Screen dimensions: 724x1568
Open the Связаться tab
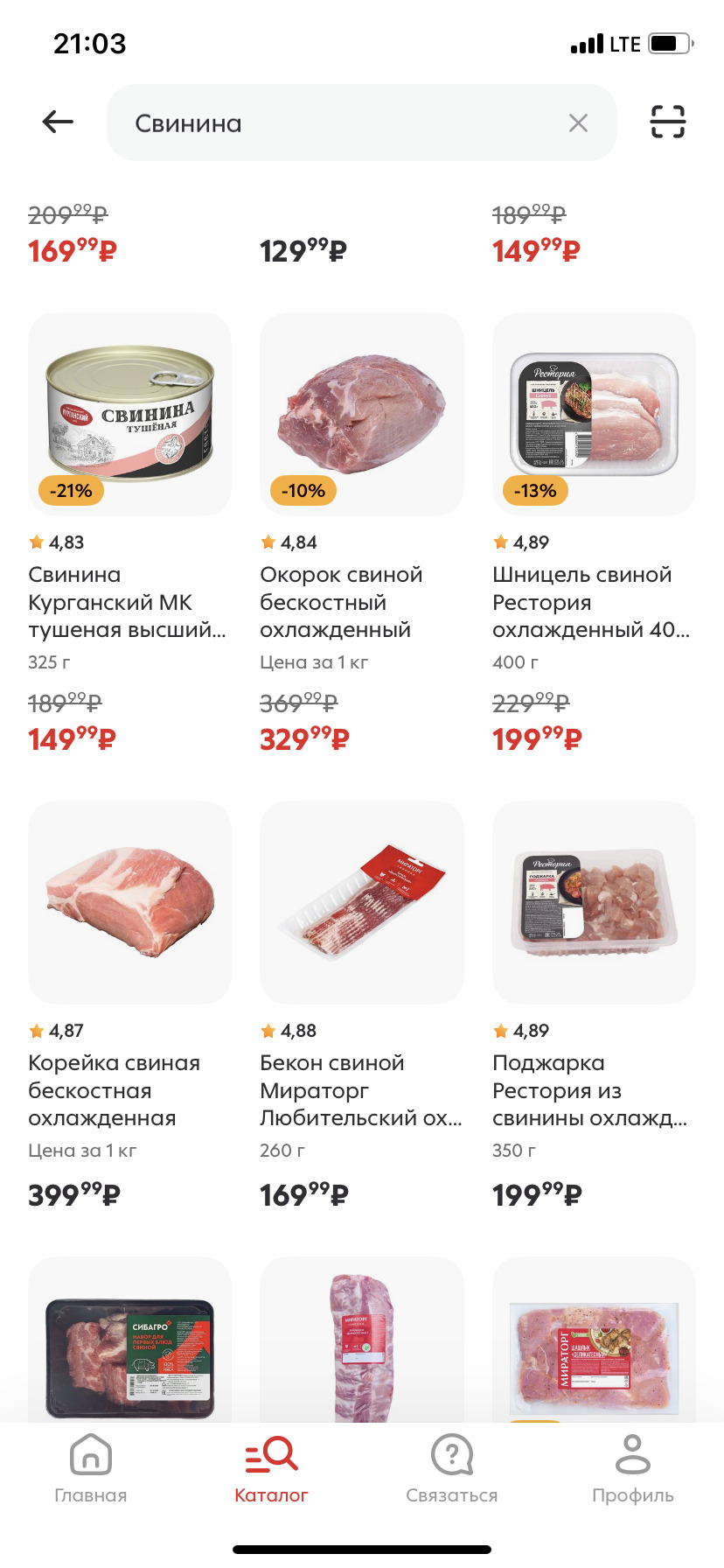pos(451,1469)
